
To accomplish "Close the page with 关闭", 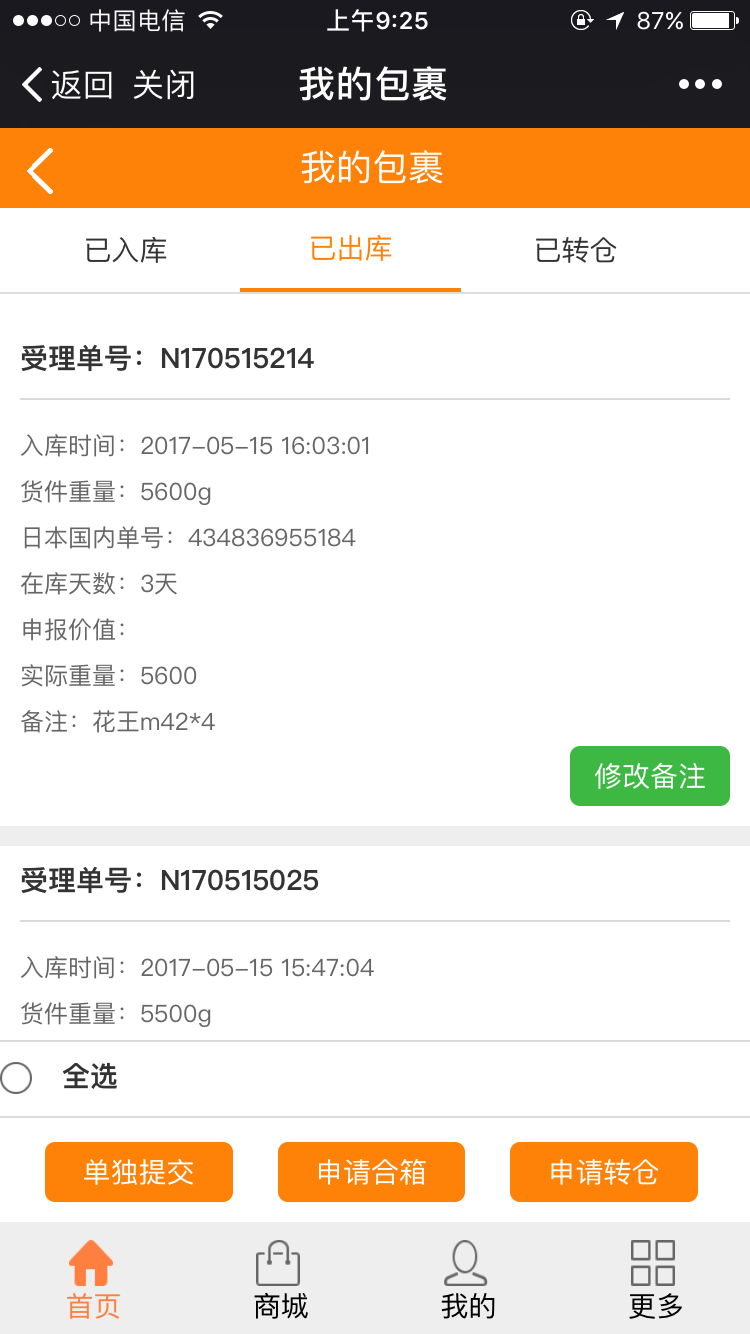I will pos(164,85).
